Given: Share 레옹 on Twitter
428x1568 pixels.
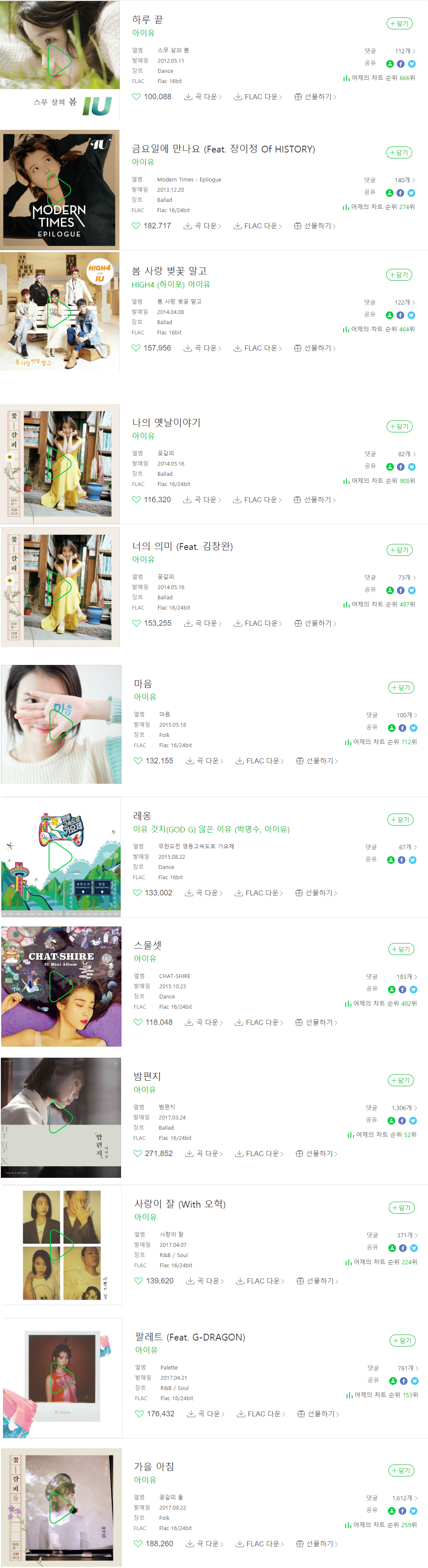Looking at the screenshot, I should [x=413, y=860].
